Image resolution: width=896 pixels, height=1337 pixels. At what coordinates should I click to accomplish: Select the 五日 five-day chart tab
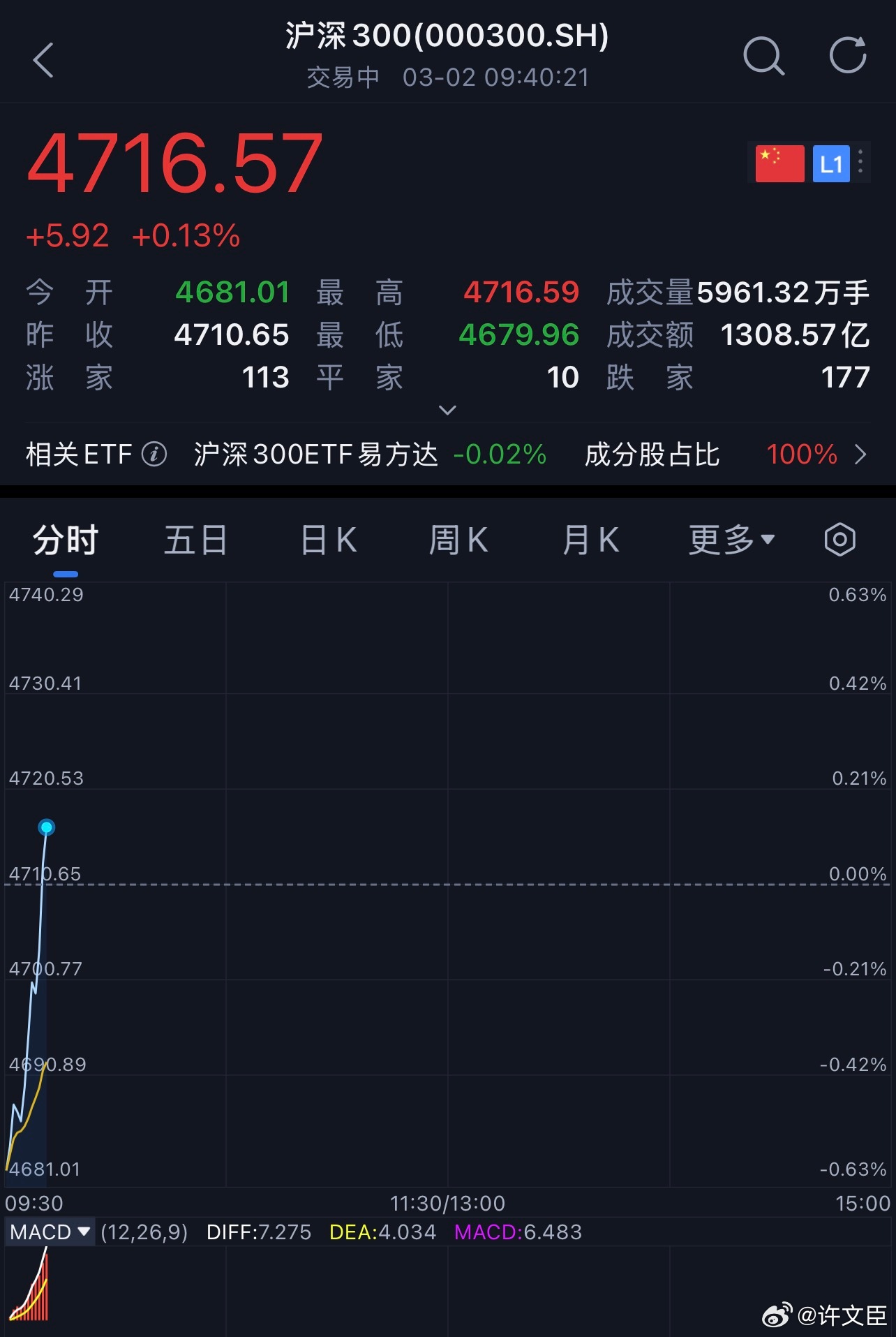point(195,539)
